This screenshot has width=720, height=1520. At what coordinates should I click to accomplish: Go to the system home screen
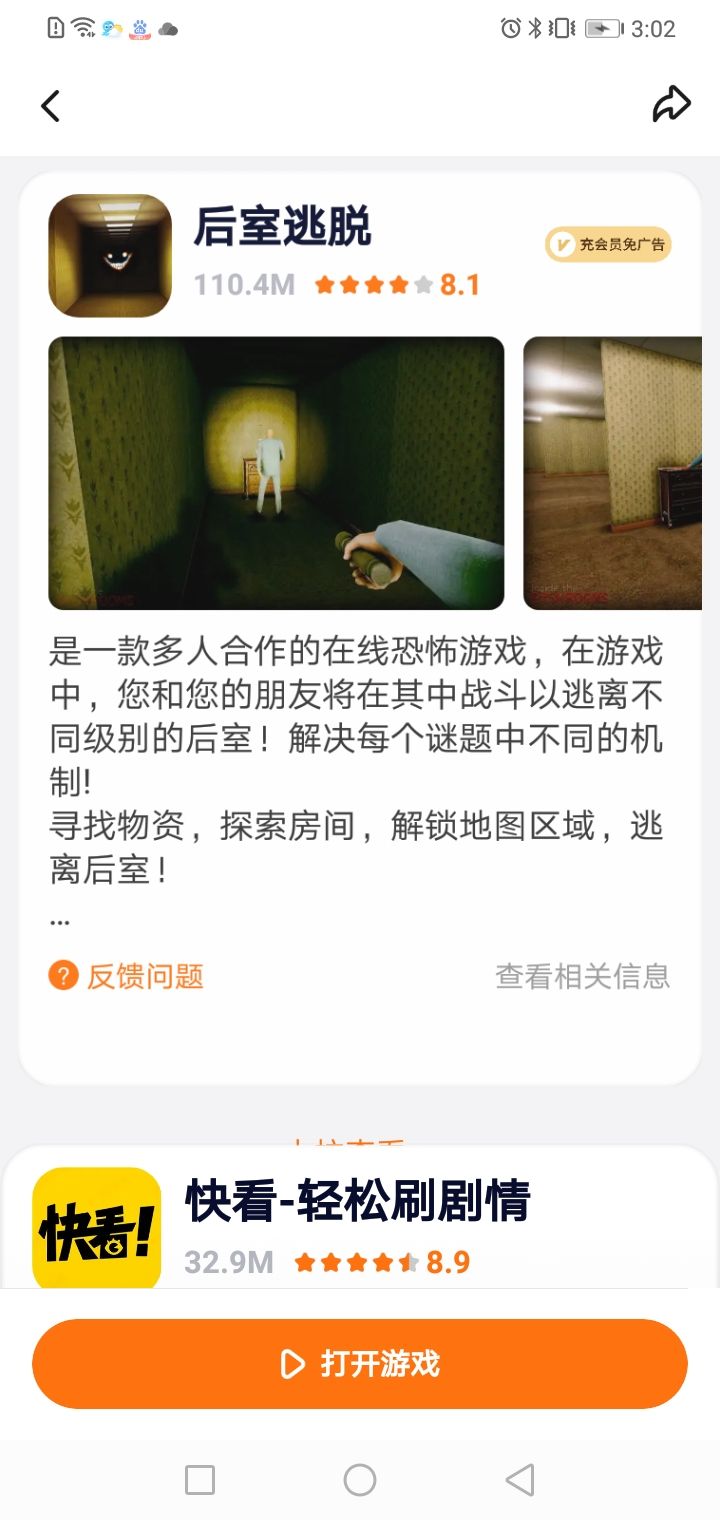pos(360,1480)
